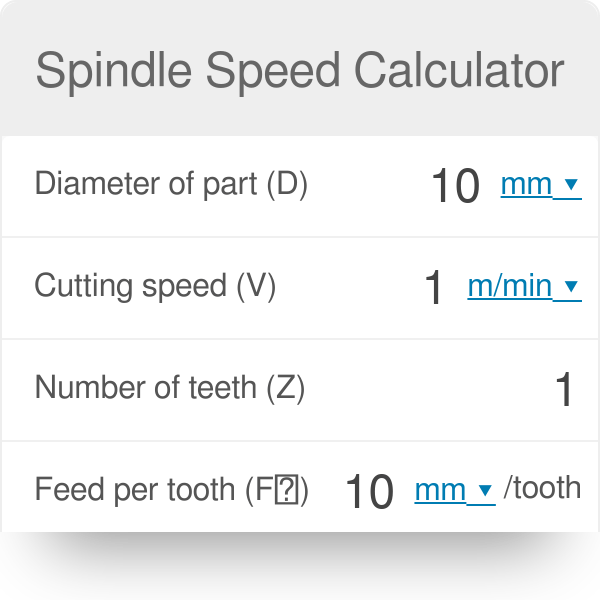Edit the Cutting speed value
This screenshot has height=600, width=600.
tap(434, 288)
